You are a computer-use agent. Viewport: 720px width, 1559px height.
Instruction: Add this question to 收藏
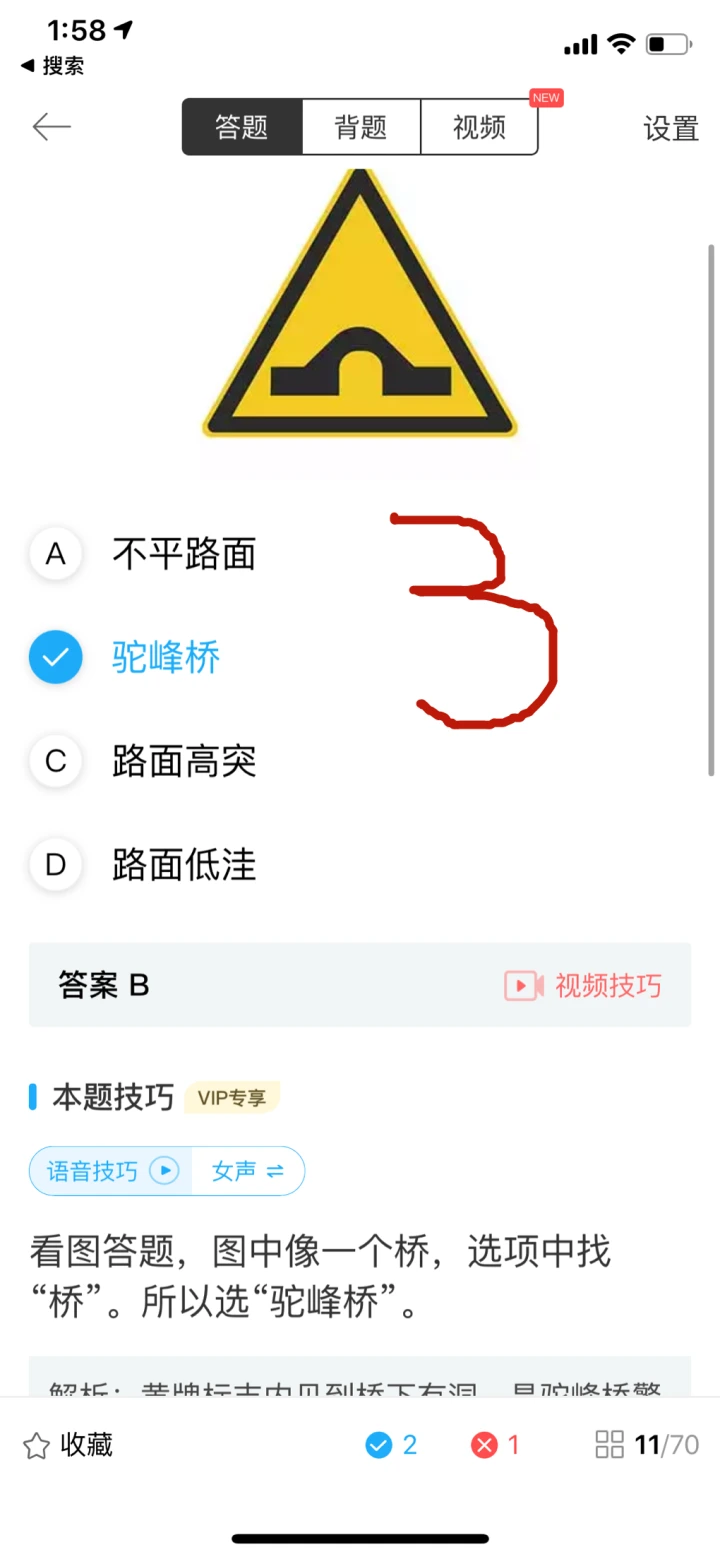[68, 1445]
